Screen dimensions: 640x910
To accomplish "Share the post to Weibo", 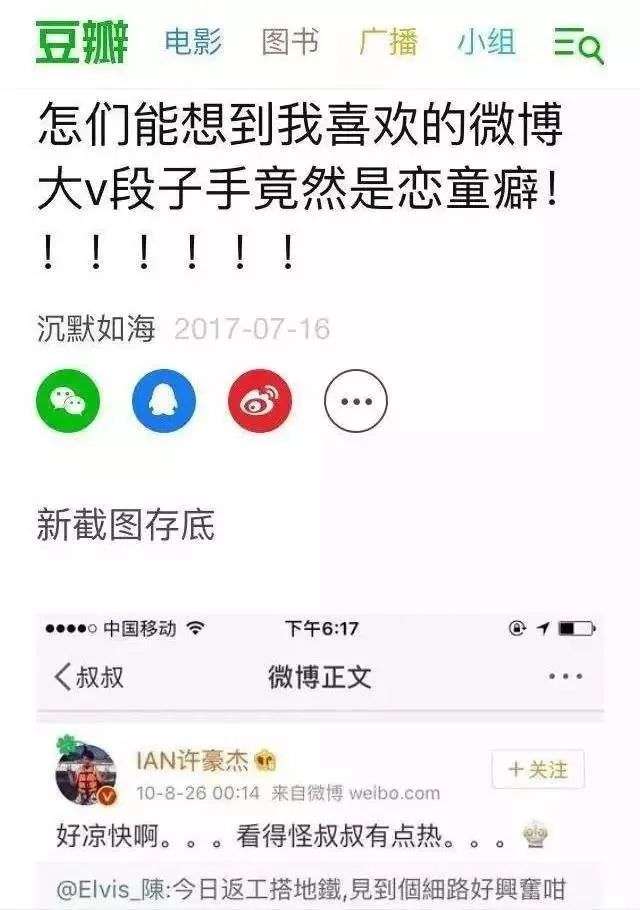I will [x=260, y=401].
